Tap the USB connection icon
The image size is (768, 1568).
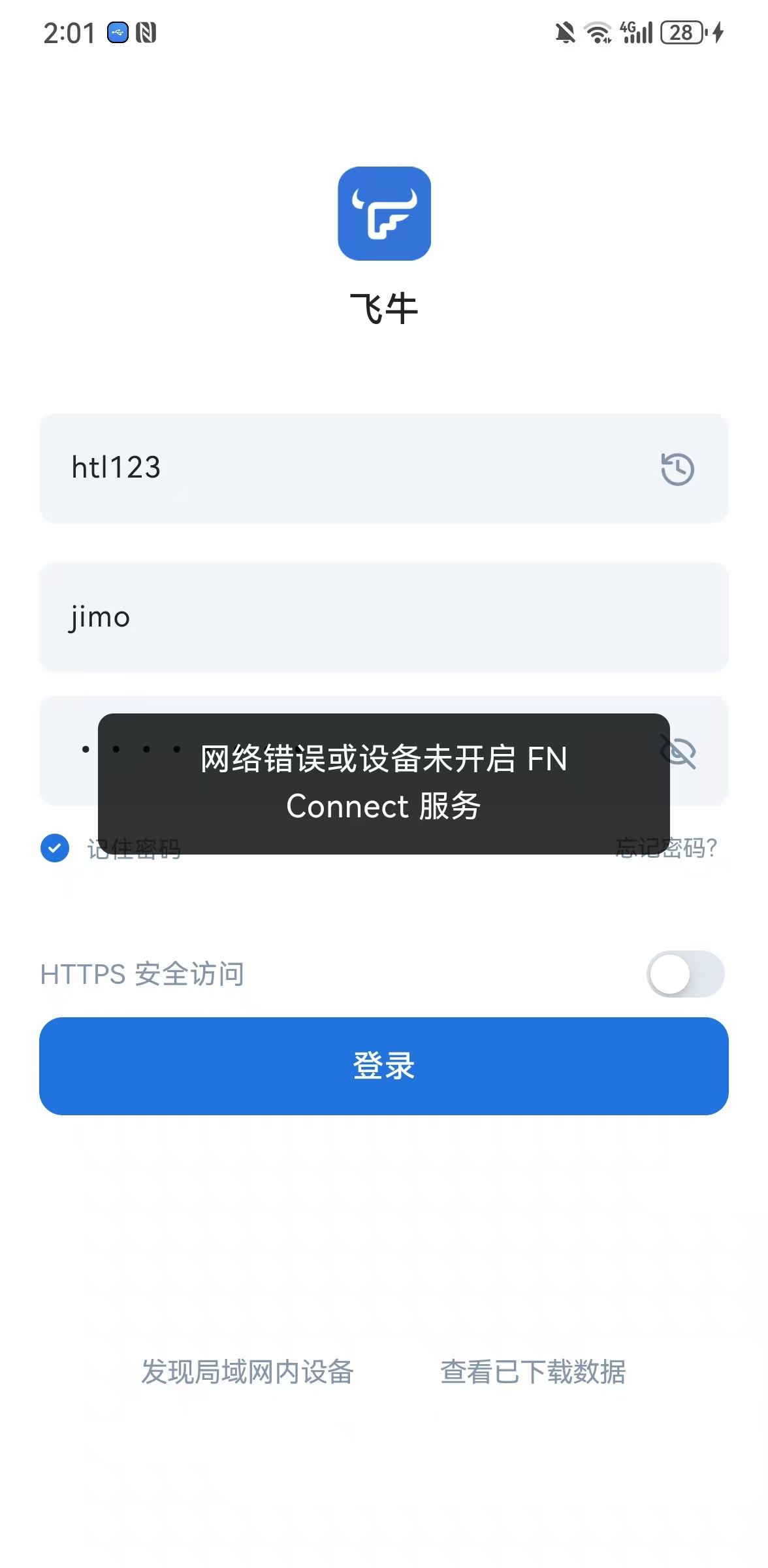tap(116, 34)
